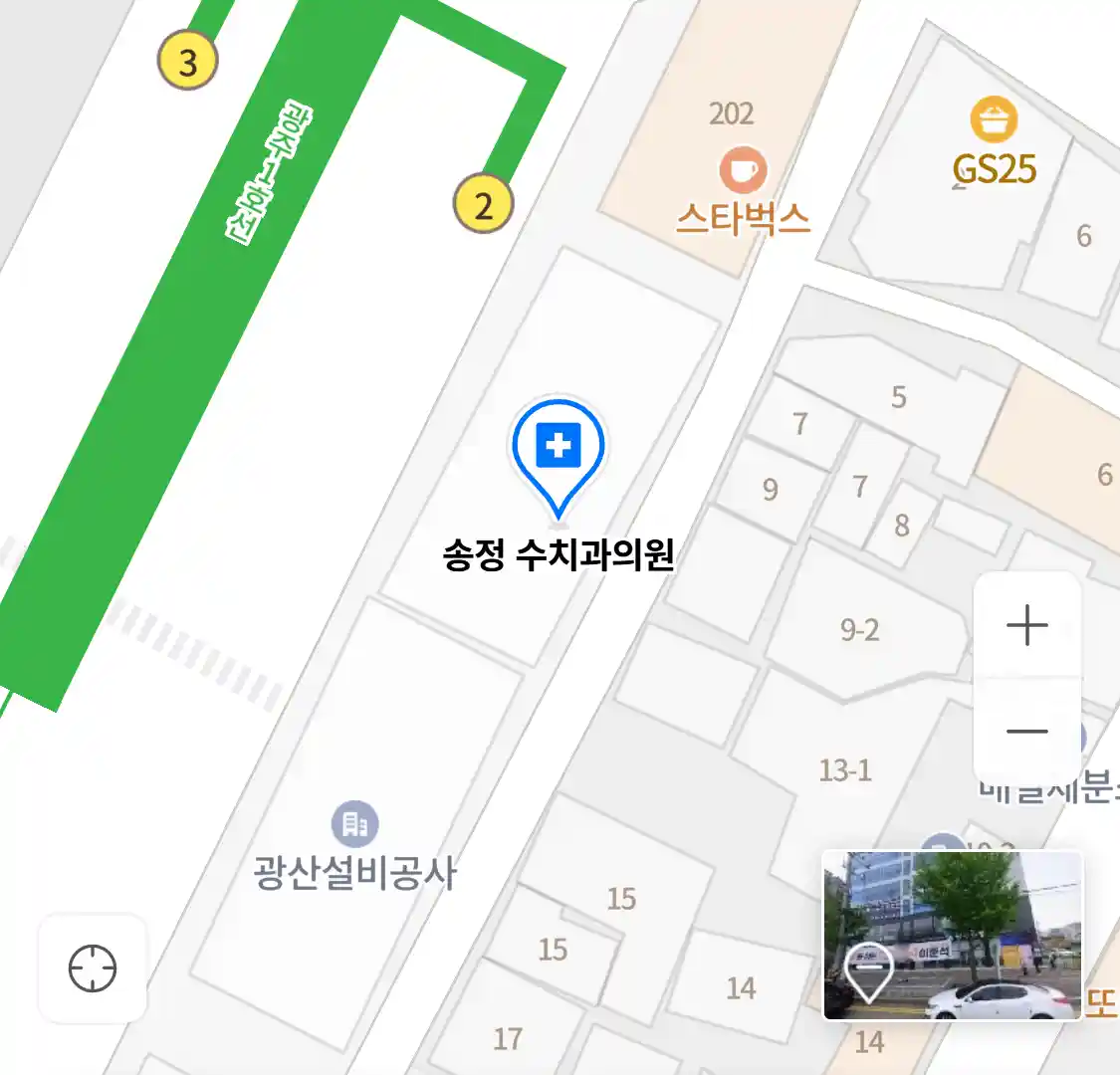
Task: Zoom in on the map
Action: point(1026,626)
